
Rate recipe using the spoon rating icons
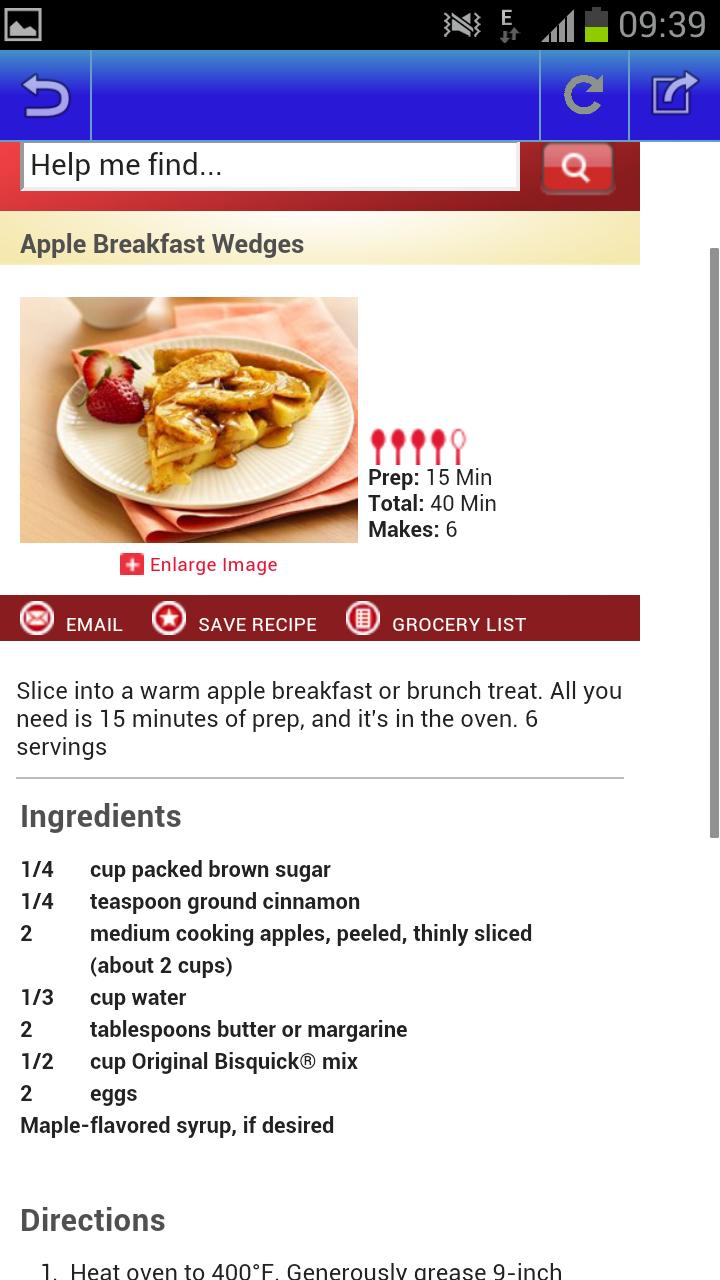[x=417, y=446]
